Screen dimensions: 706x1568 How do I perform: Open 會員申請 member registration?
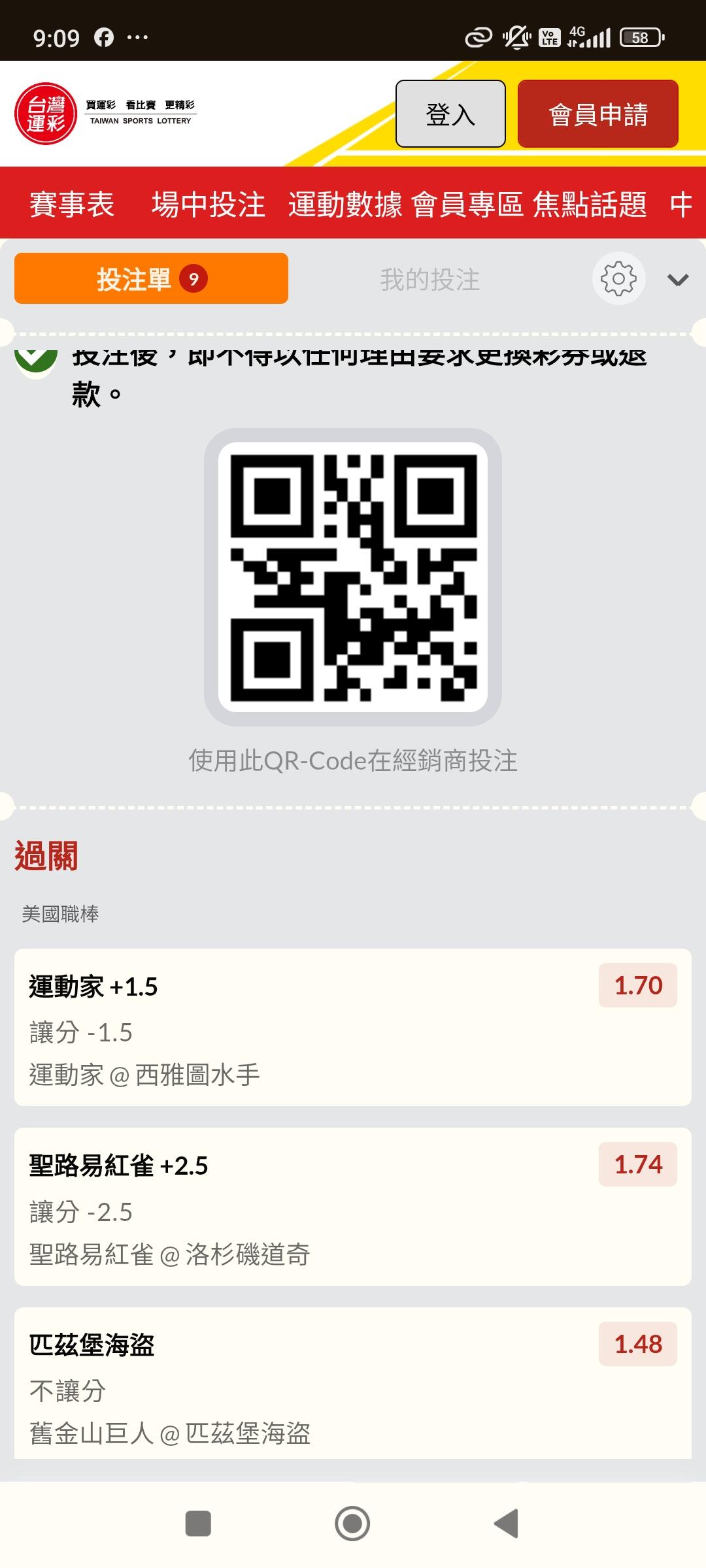click(x=598, y=114)
